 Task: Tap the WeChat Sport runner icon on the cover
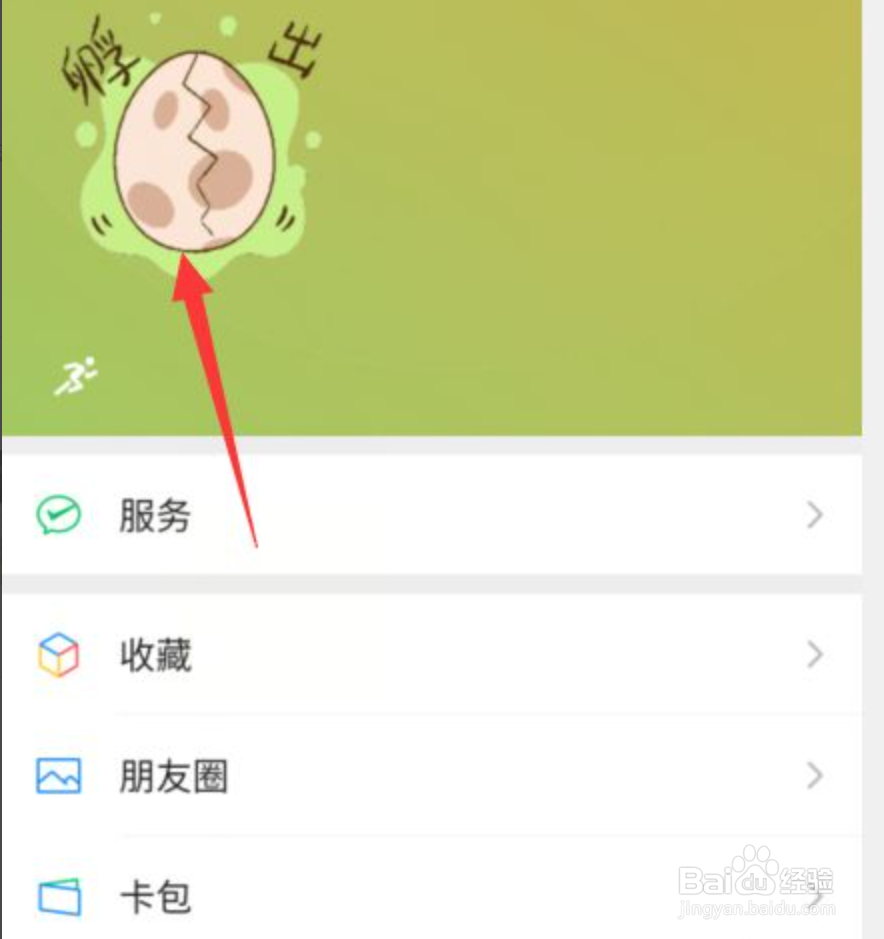(x=72, y=375)
